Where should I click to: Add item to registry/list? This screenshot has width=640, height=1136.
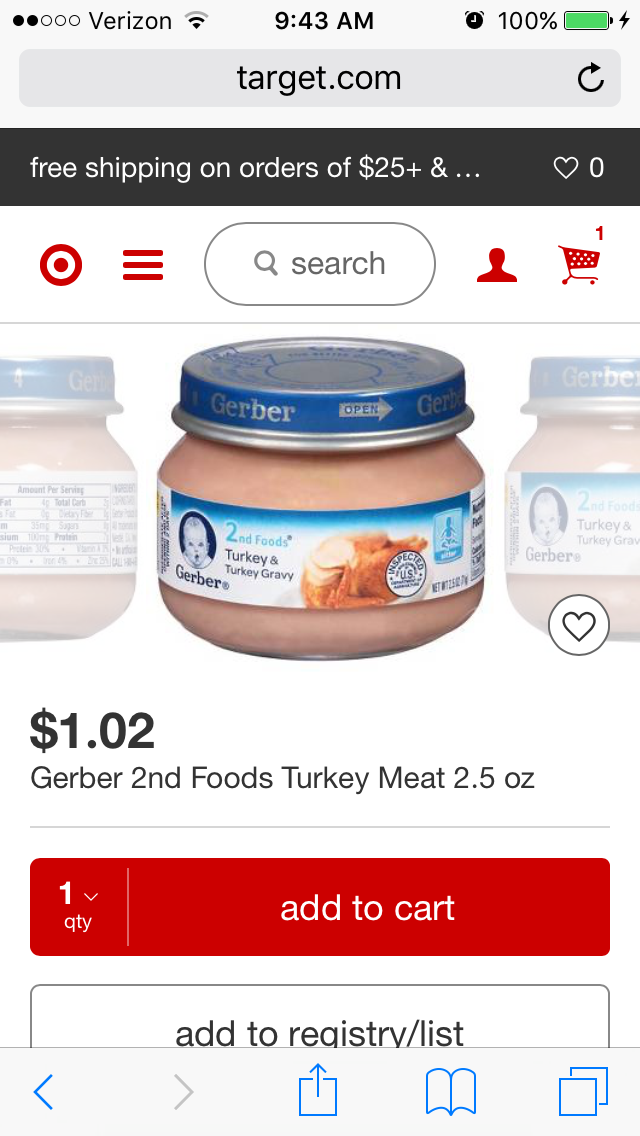pyautogui.click(x=320, y=1025)
